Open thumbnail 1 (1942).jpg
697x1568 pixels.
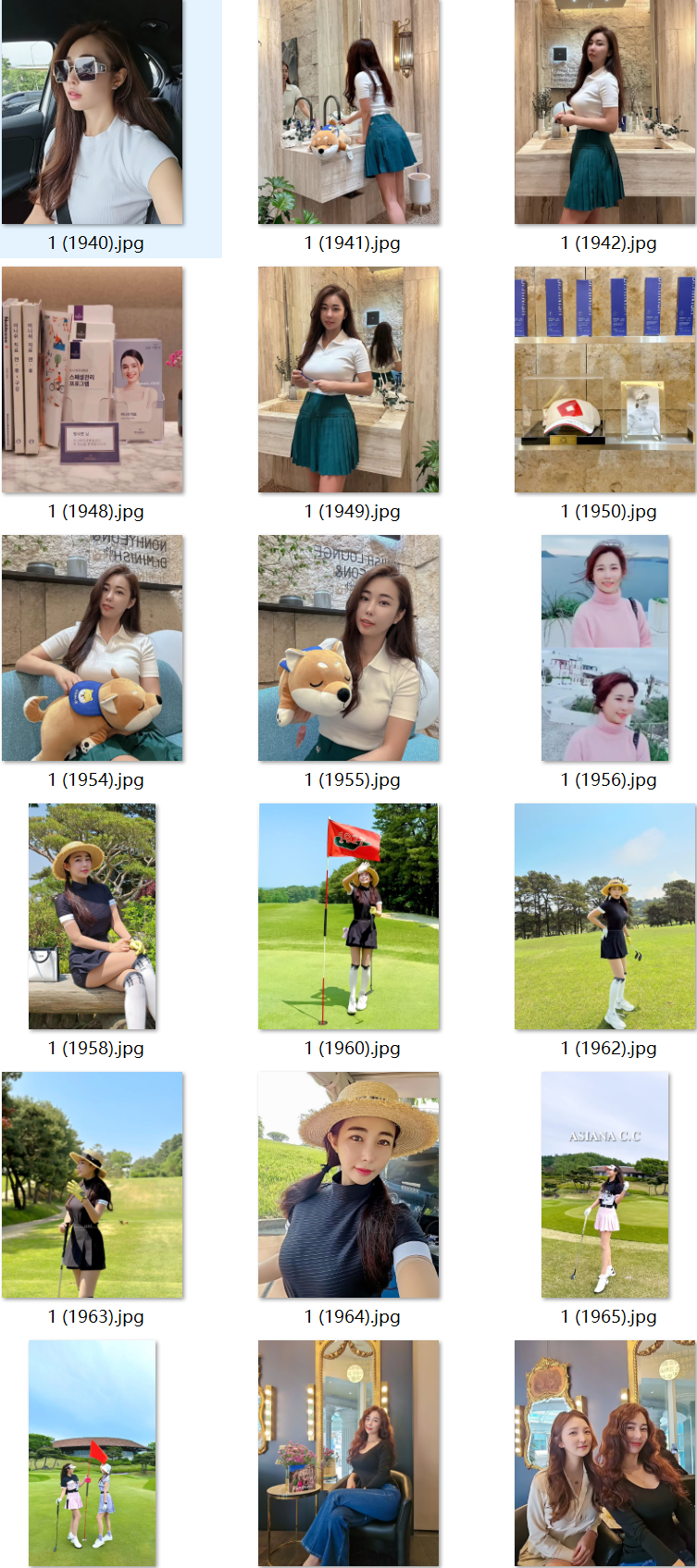point(604,113)
